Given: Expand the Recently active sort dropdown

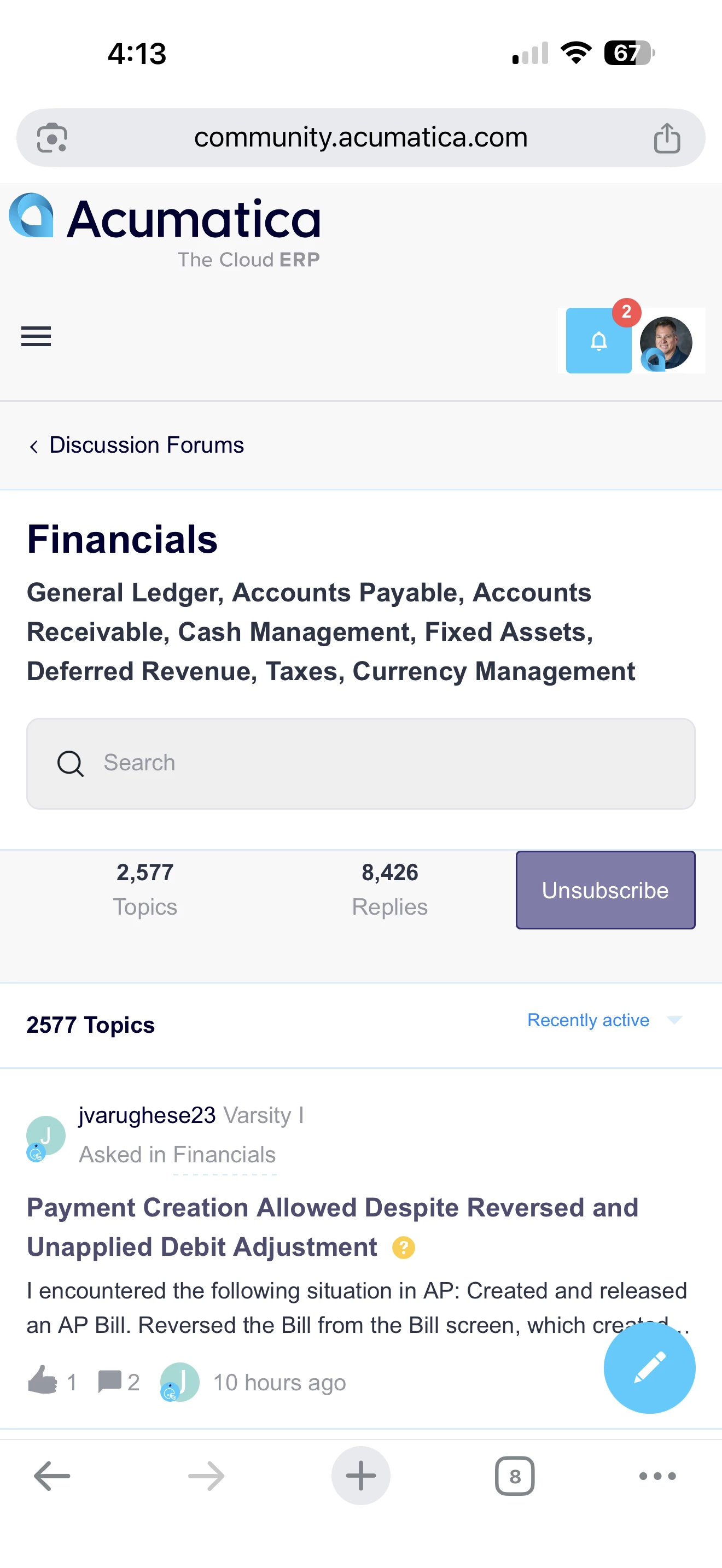Looking at the screenshot, I should point(603,1020).
